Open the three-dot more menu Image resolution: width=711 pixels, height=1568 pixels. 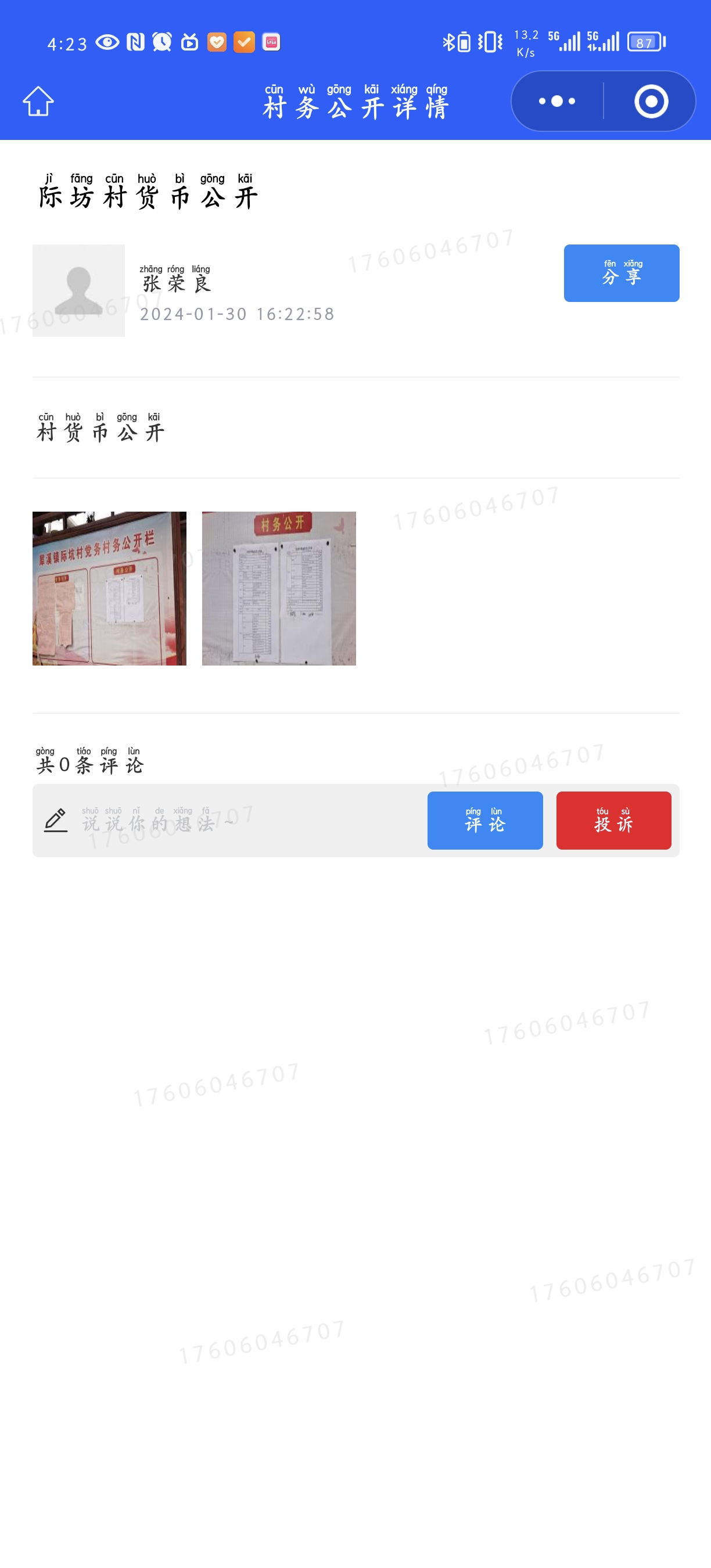click(x=557, y=101)
